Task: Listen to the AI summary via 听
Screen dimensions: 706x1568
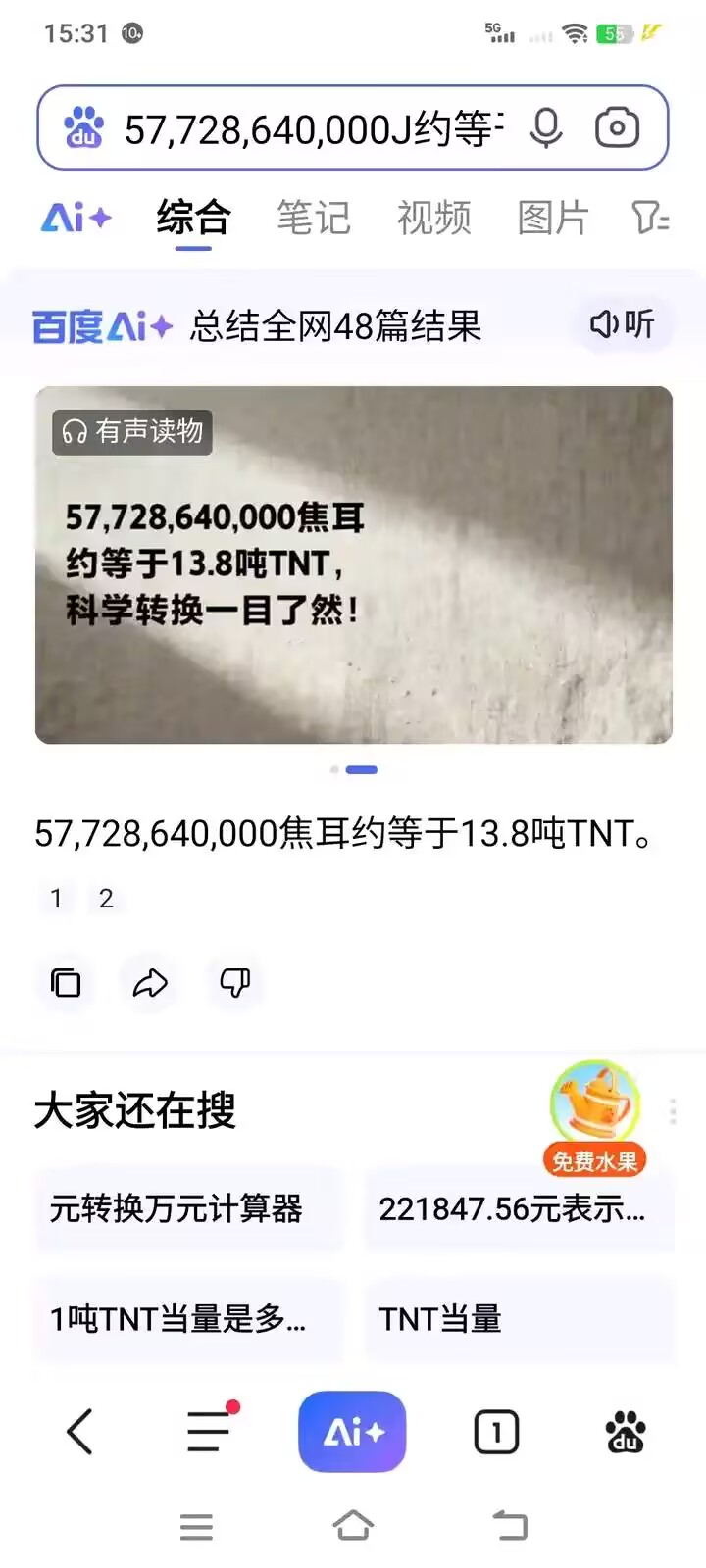Action: (x=622, y=324)
